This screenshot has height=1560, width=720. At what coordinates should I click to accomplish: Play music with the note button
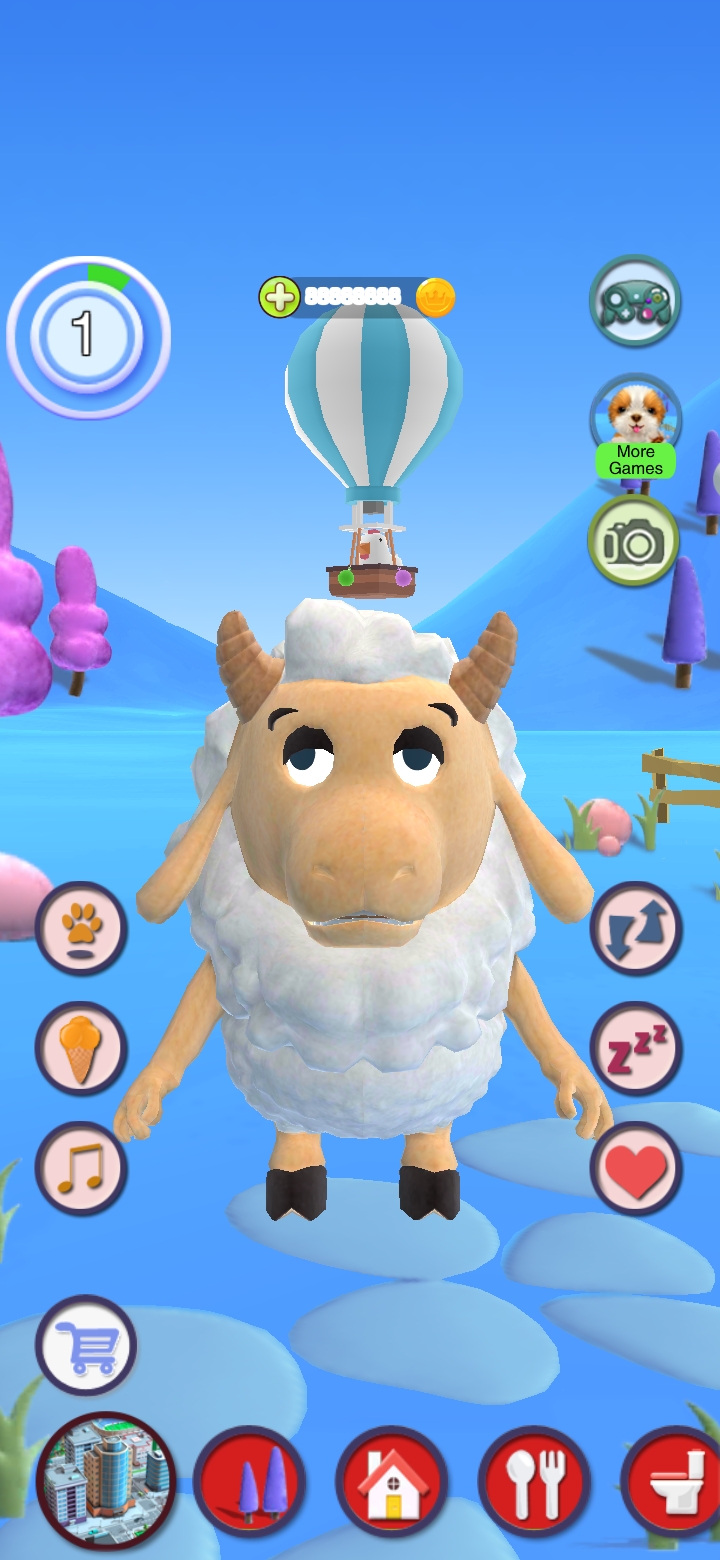tap(81, 1168)
